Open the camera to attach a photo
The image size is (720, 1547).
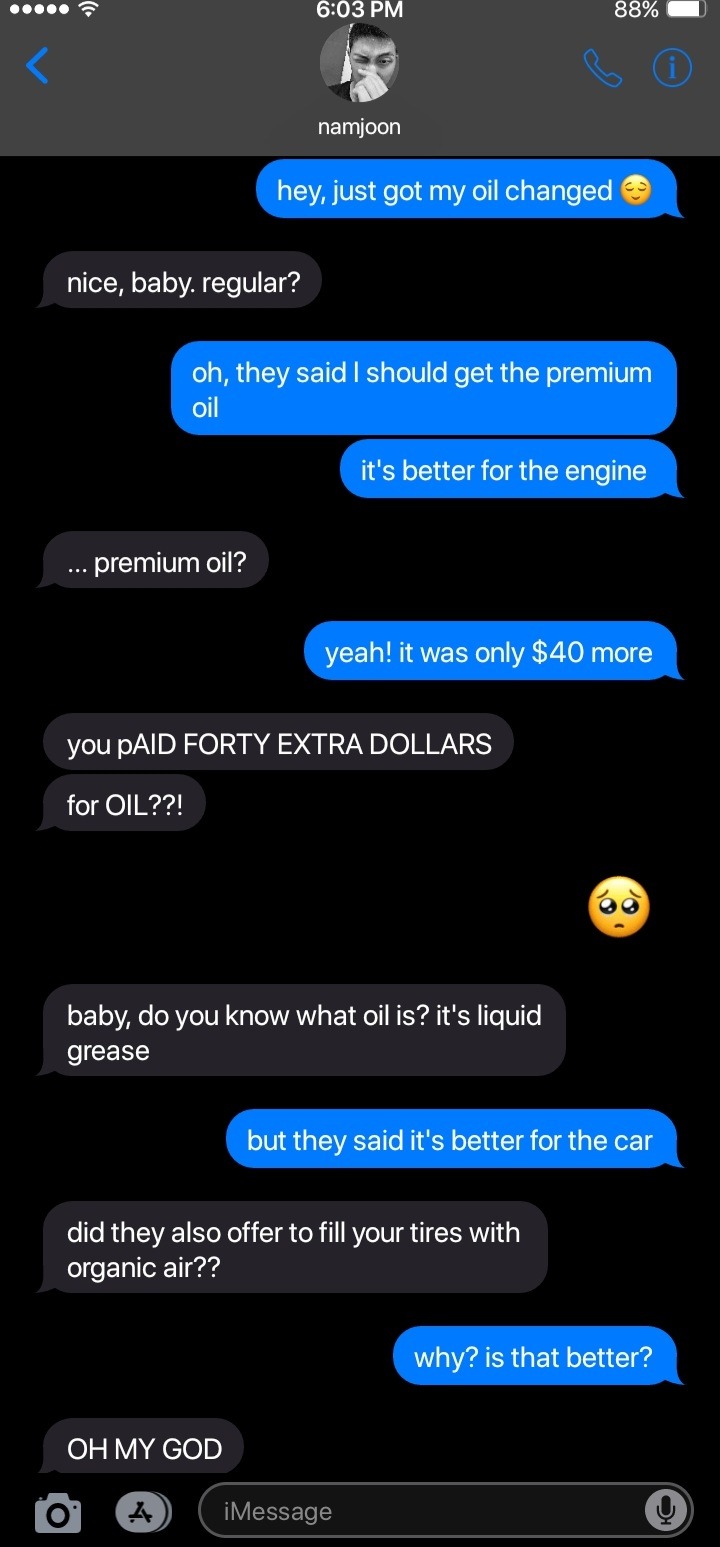[x=58, y=1512]
